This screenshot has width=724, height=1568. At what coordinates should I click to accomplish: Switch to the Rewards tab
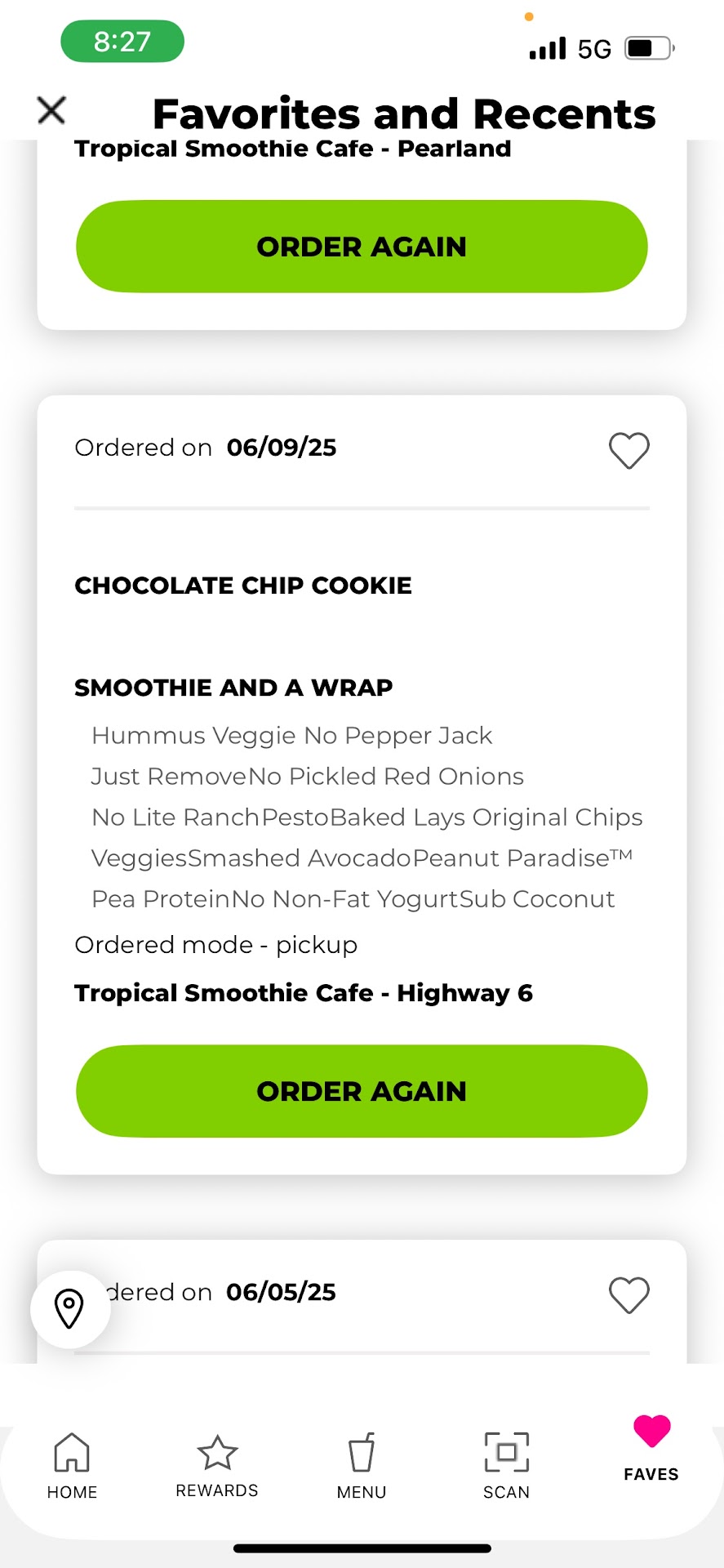[x=217, y=1466]
